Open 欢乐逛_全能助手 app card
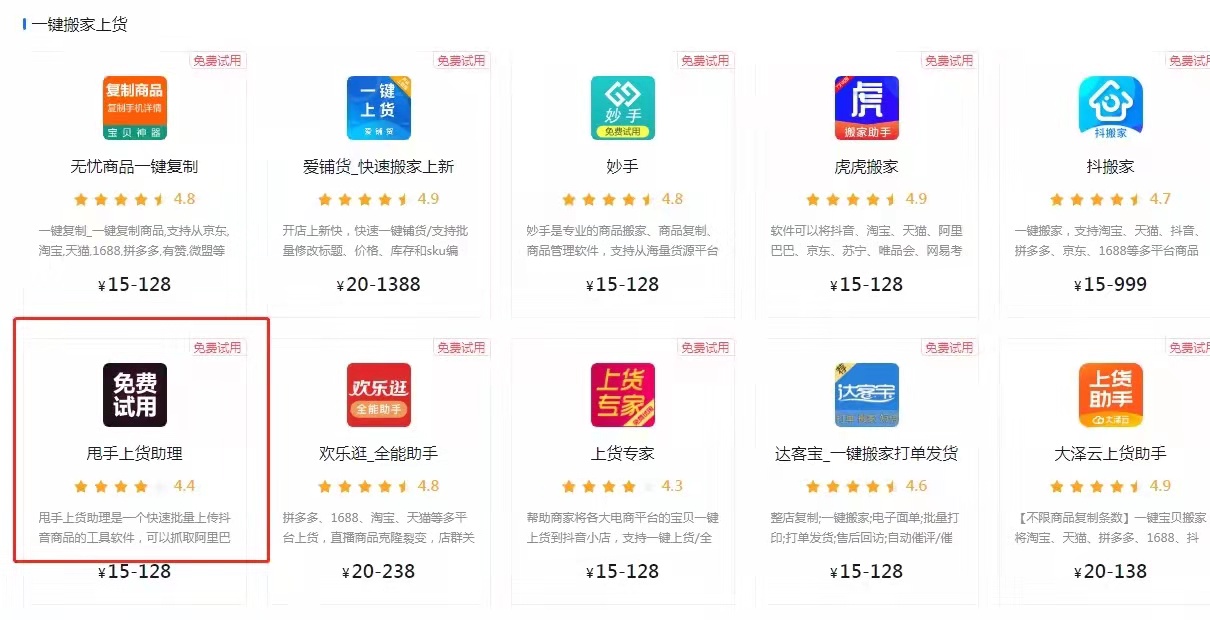This screenshot has height=620, width=1210. [x=378, y=453]
